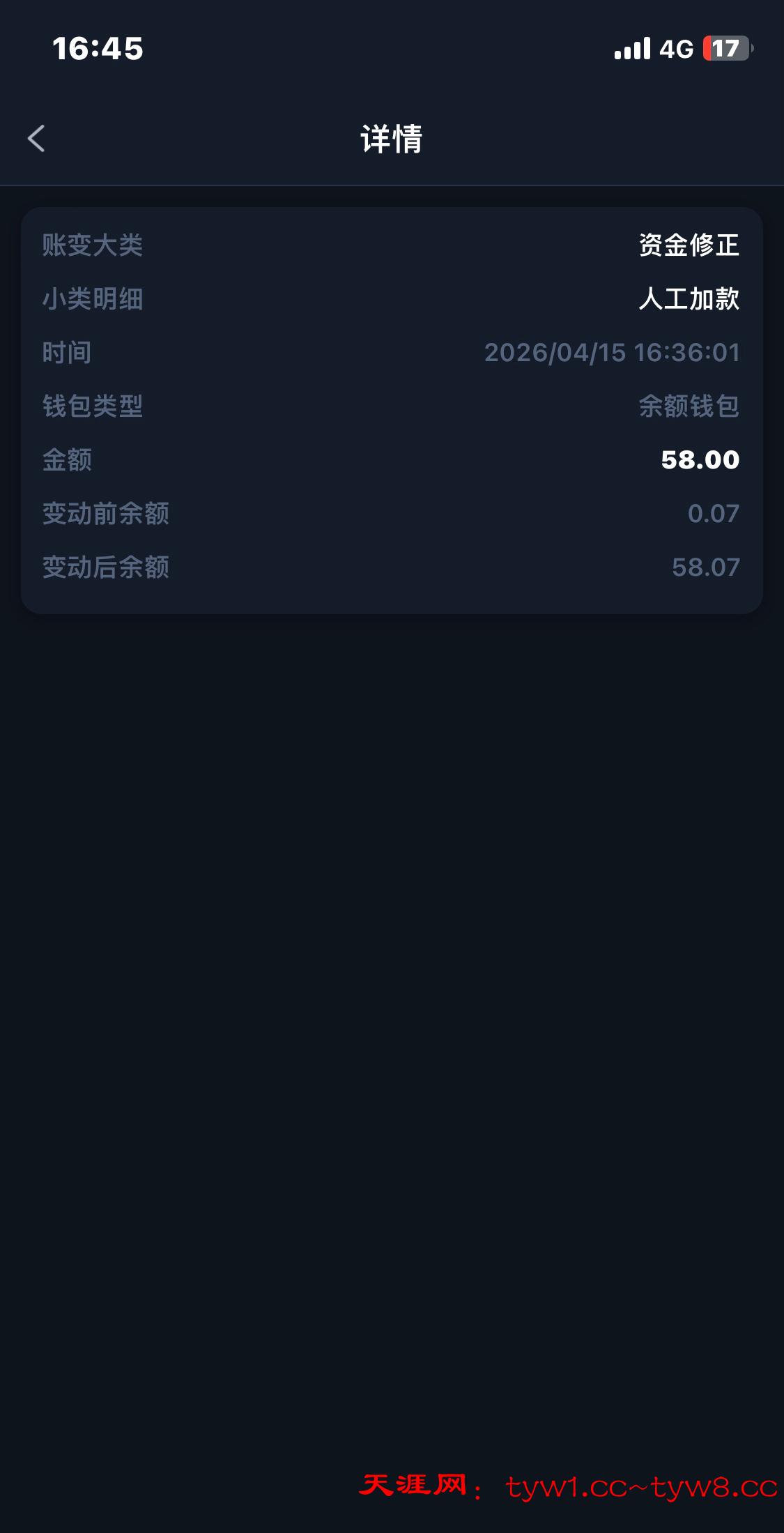Go back from the 详情 page
The width and height of the screenshot is (784, 1533).
coord(36,138)
